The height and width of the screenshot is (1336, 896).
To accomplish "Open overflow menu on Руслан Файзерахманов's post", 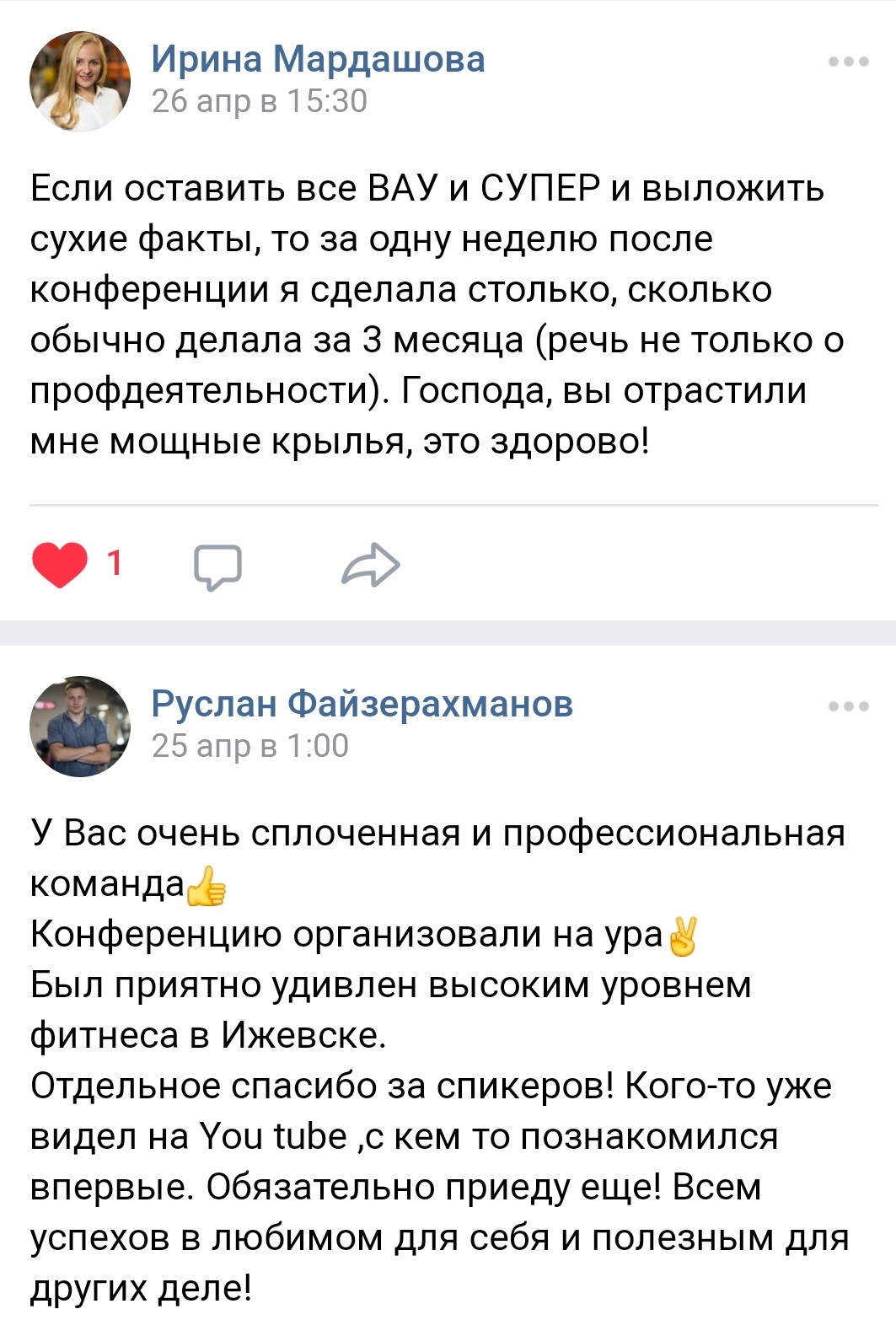I will tap(848, 706).
